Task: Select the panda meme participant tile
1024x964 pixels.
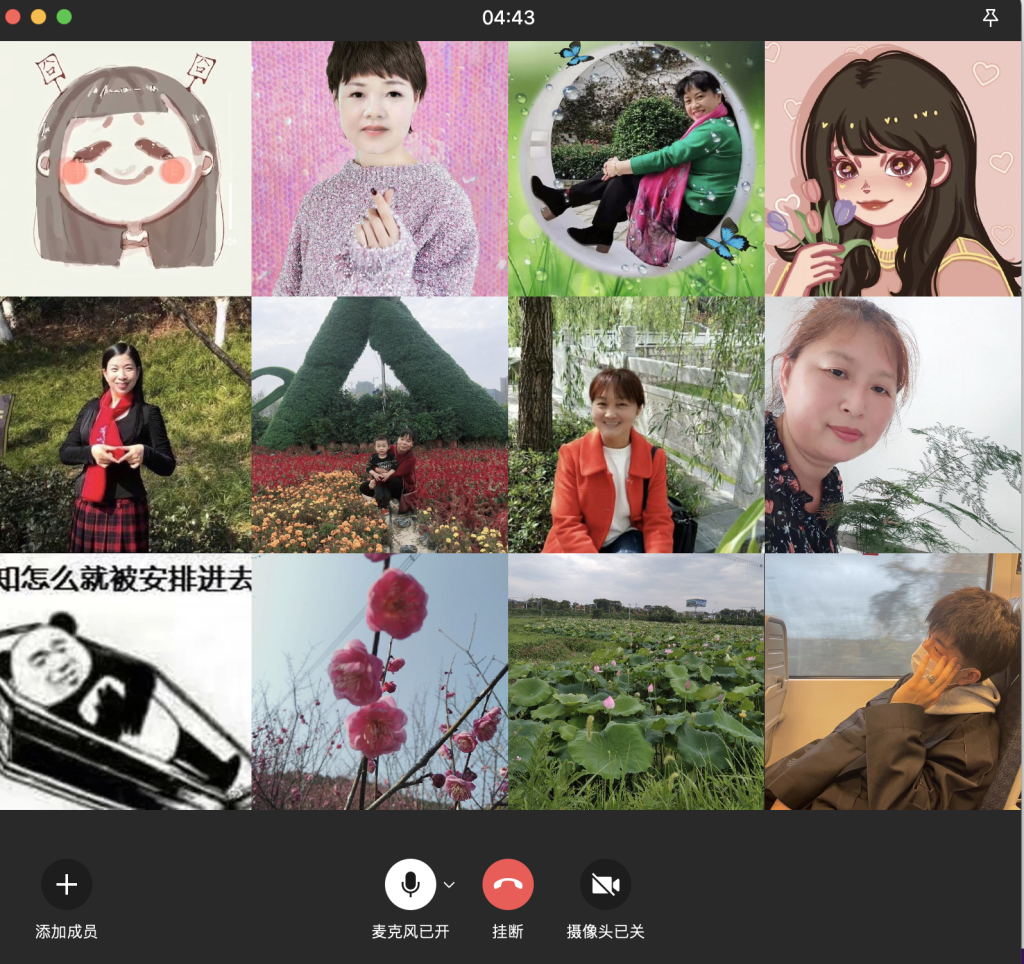Action: (125, 682)
